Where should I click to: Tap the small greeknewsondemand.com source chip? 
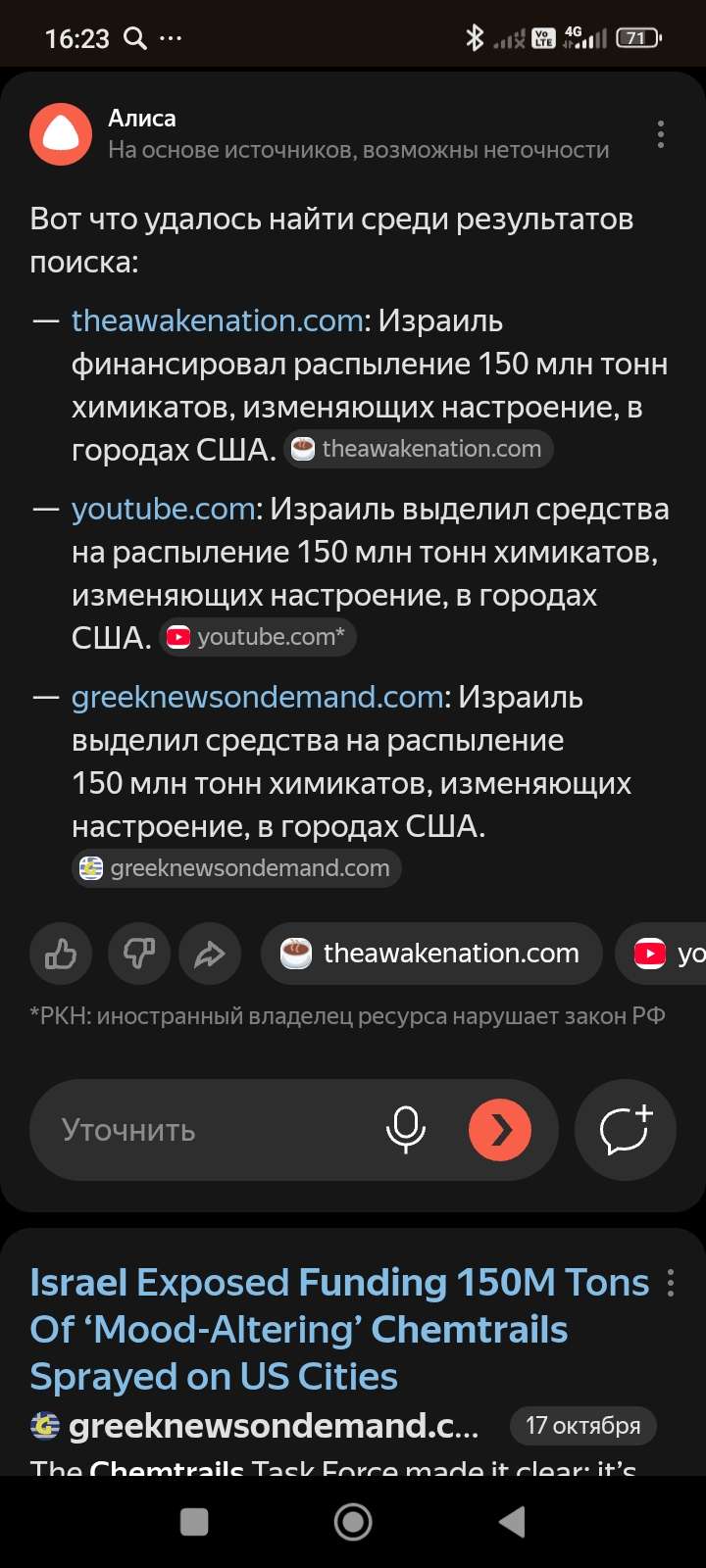point(237,868)
